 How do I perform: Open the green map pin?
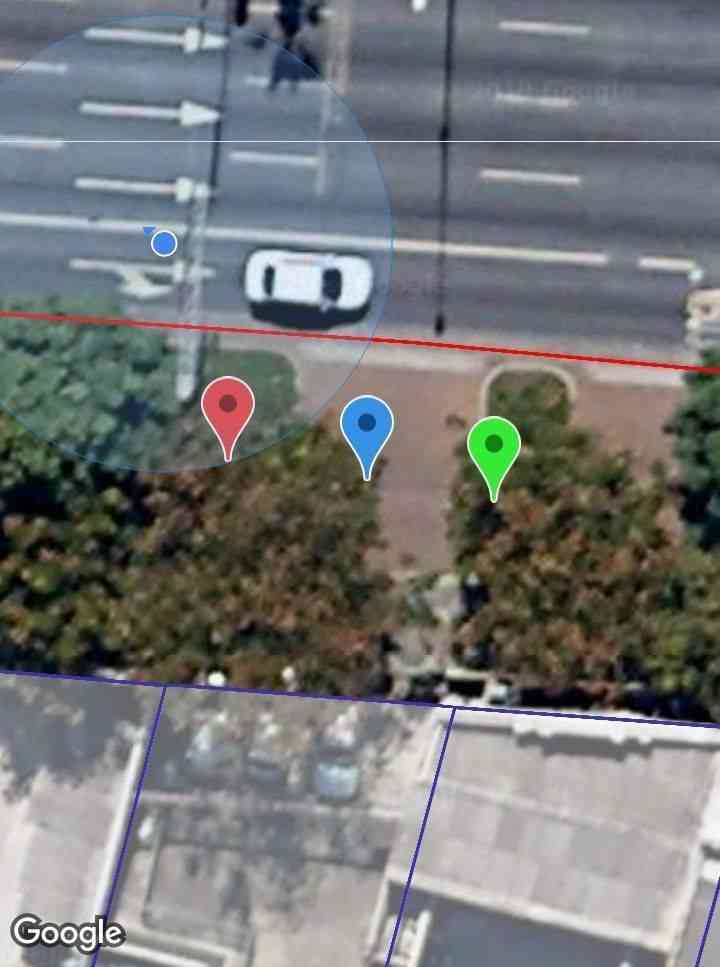(x=493, y=446)
